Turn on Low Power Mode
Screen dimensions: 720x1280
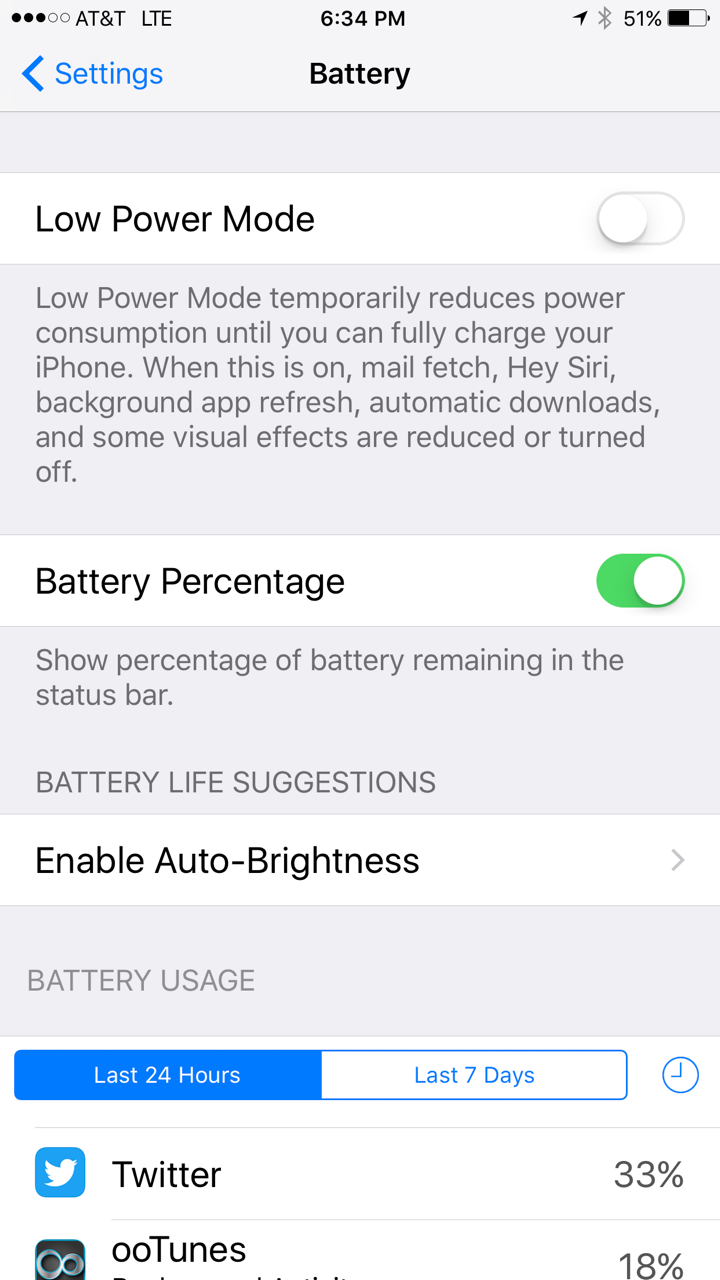click(640, 219)
